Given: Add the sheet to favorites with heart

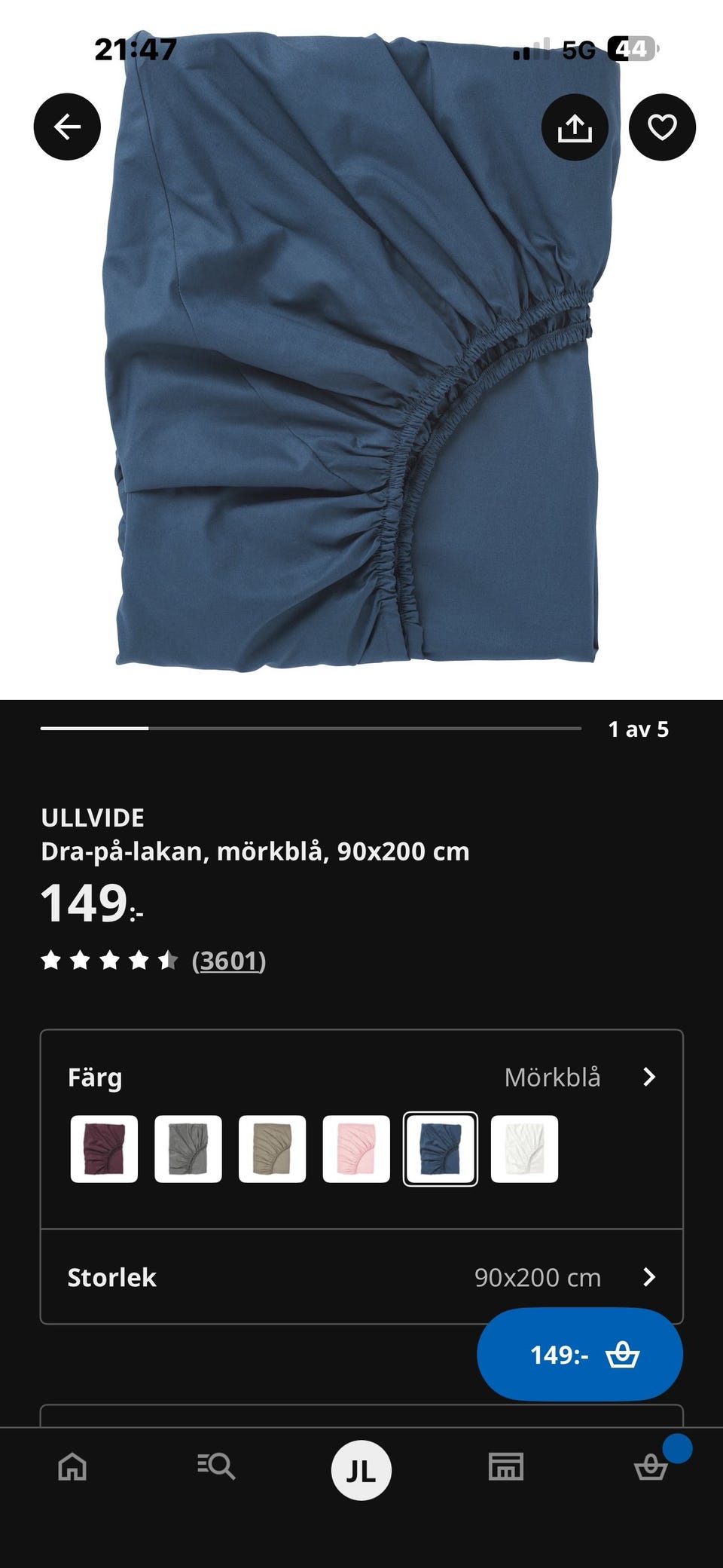Looking at the screenshot, I should pos(662,127).
